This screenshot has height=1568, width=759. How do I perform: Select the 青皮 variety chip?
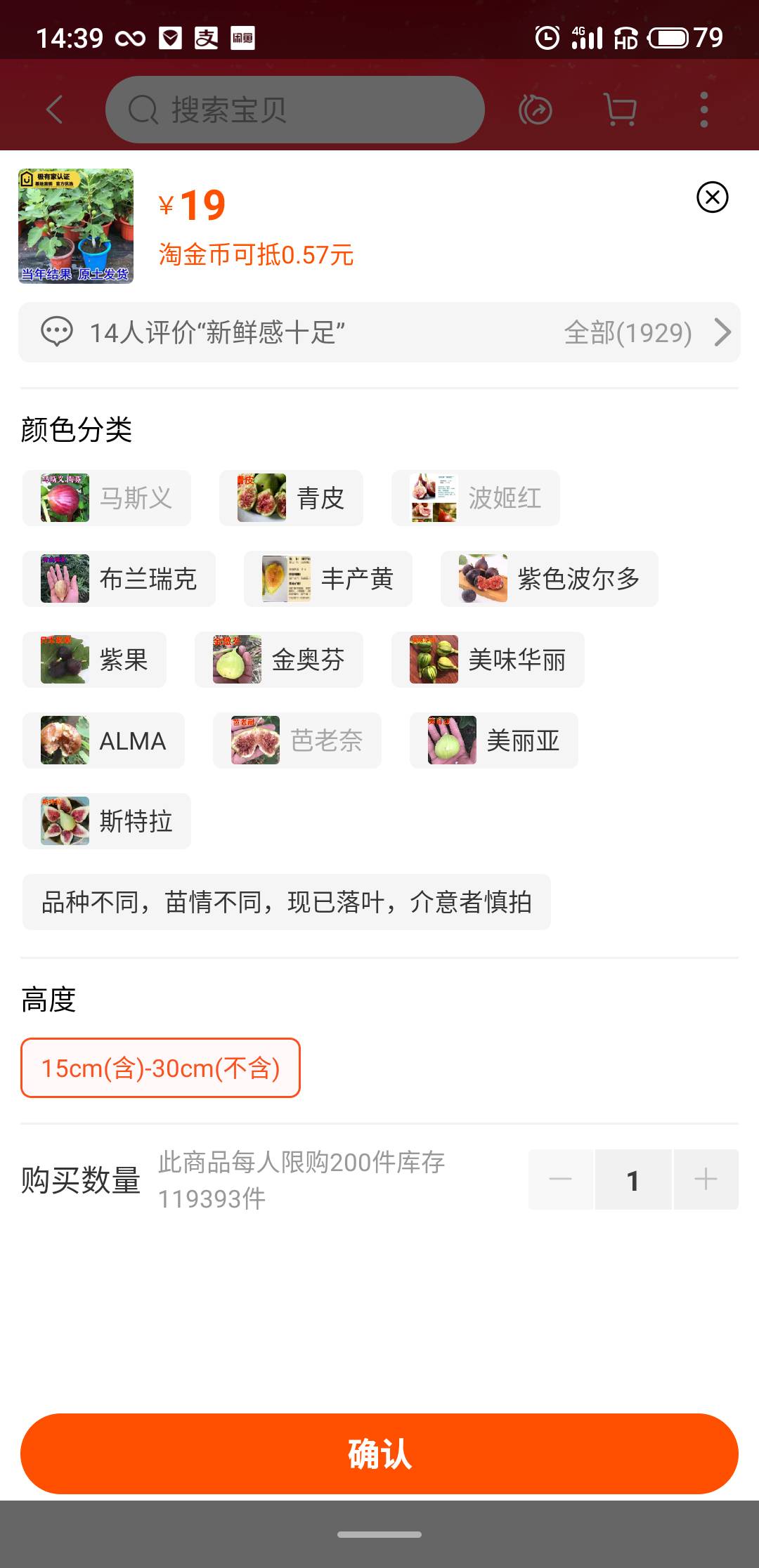click(291, 498)
